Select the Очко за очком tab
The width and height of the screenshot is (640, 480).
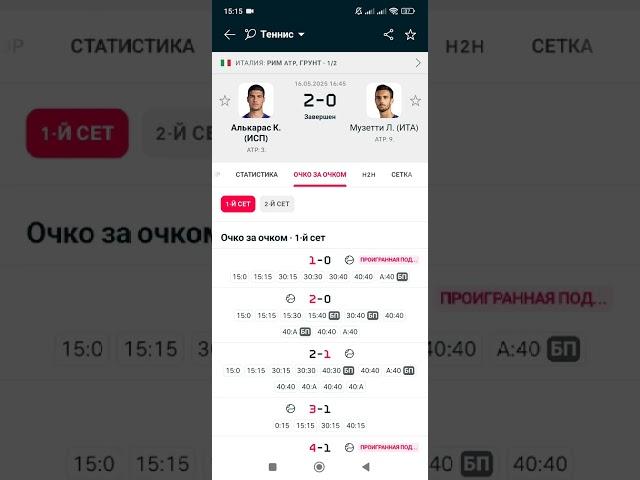click(x=319, y=174)
